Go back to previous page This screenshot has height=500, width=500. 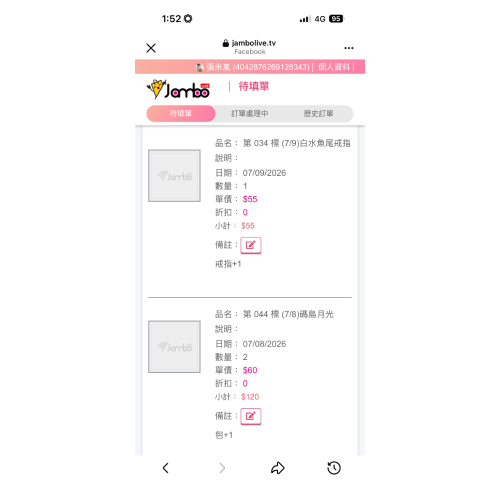[x=166, y=468]
